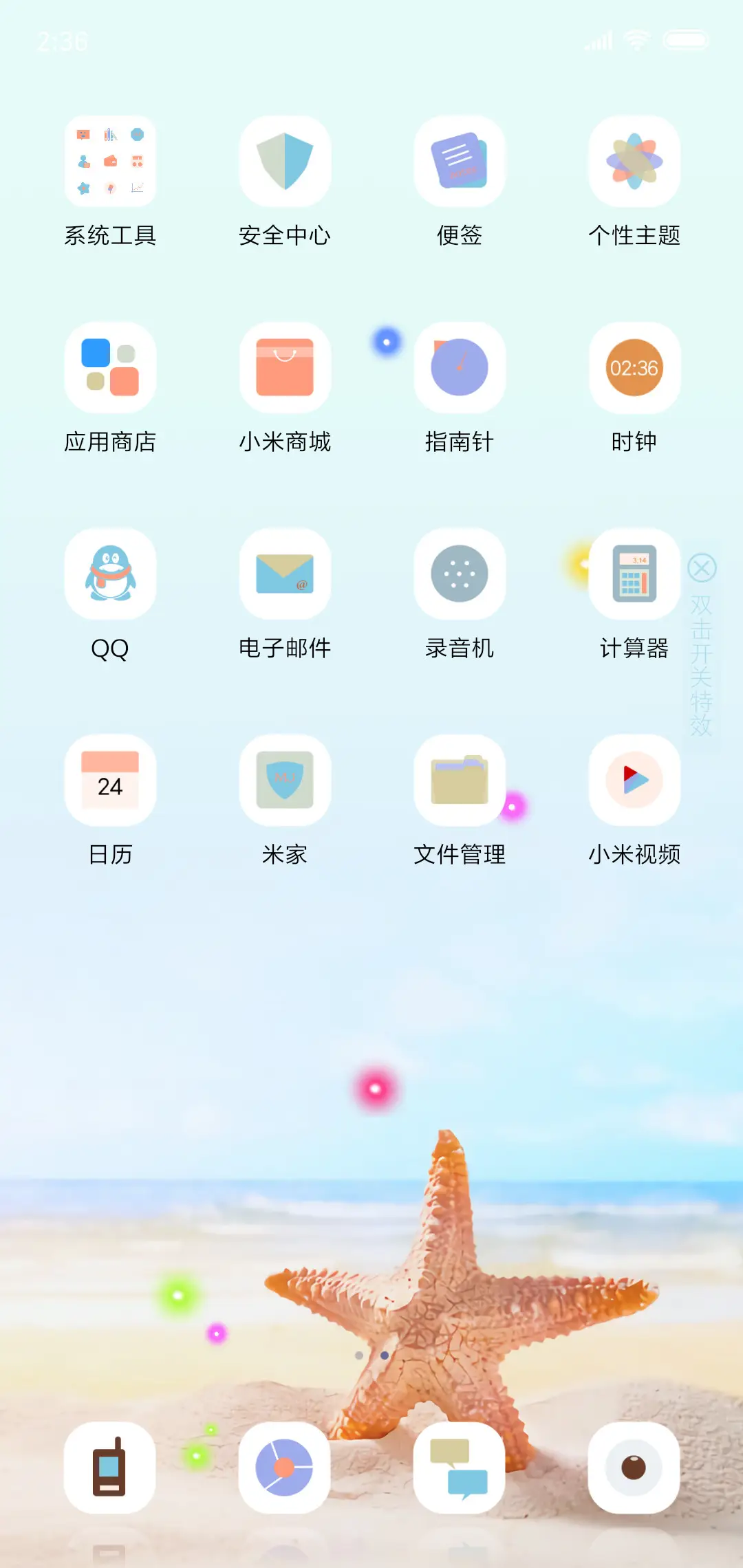Screen dimensions: 743x1568
Task: Launch the 小米商城 shopping app
Action: pyautogui.click(x=285, y=368)
